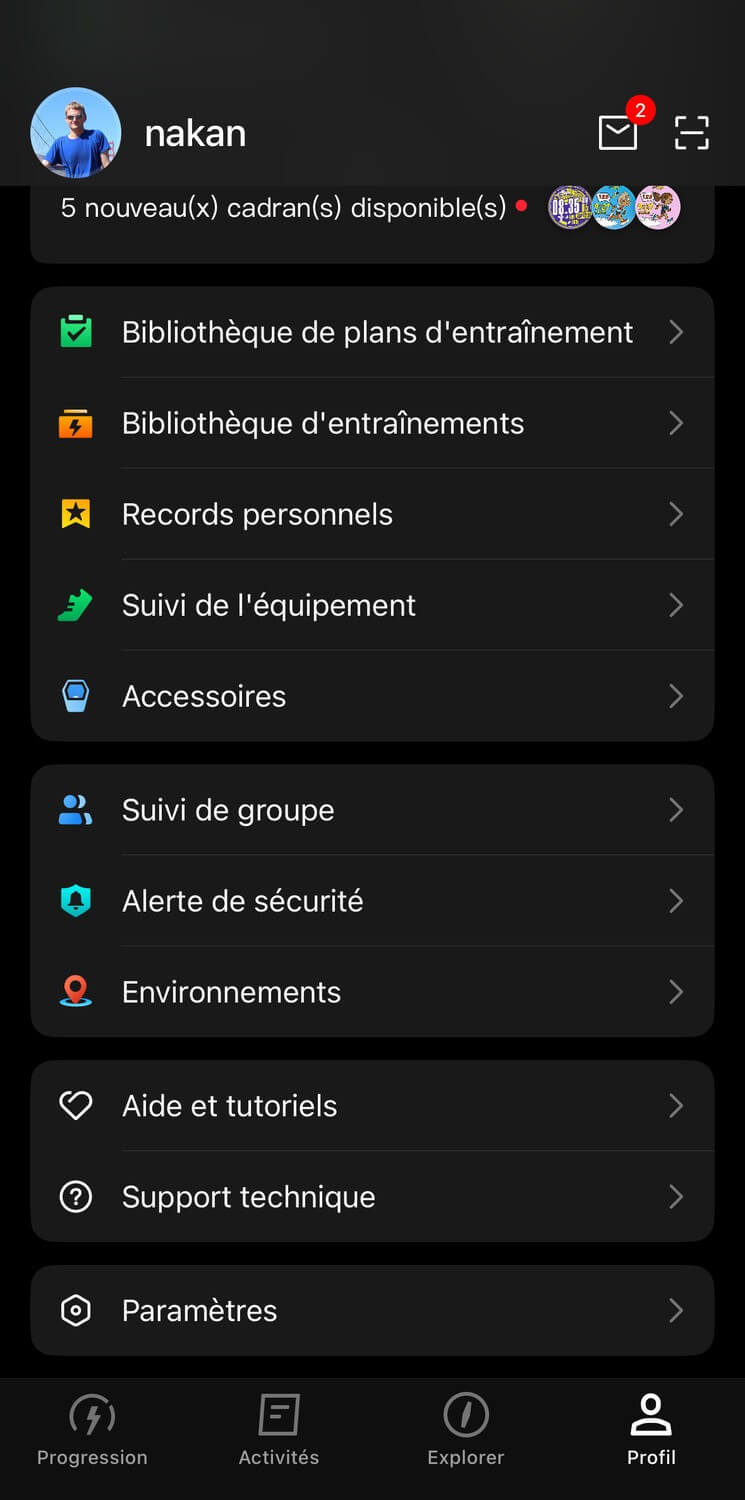
Task: Select the Profil tab
Action: (x=651, y=1430)
